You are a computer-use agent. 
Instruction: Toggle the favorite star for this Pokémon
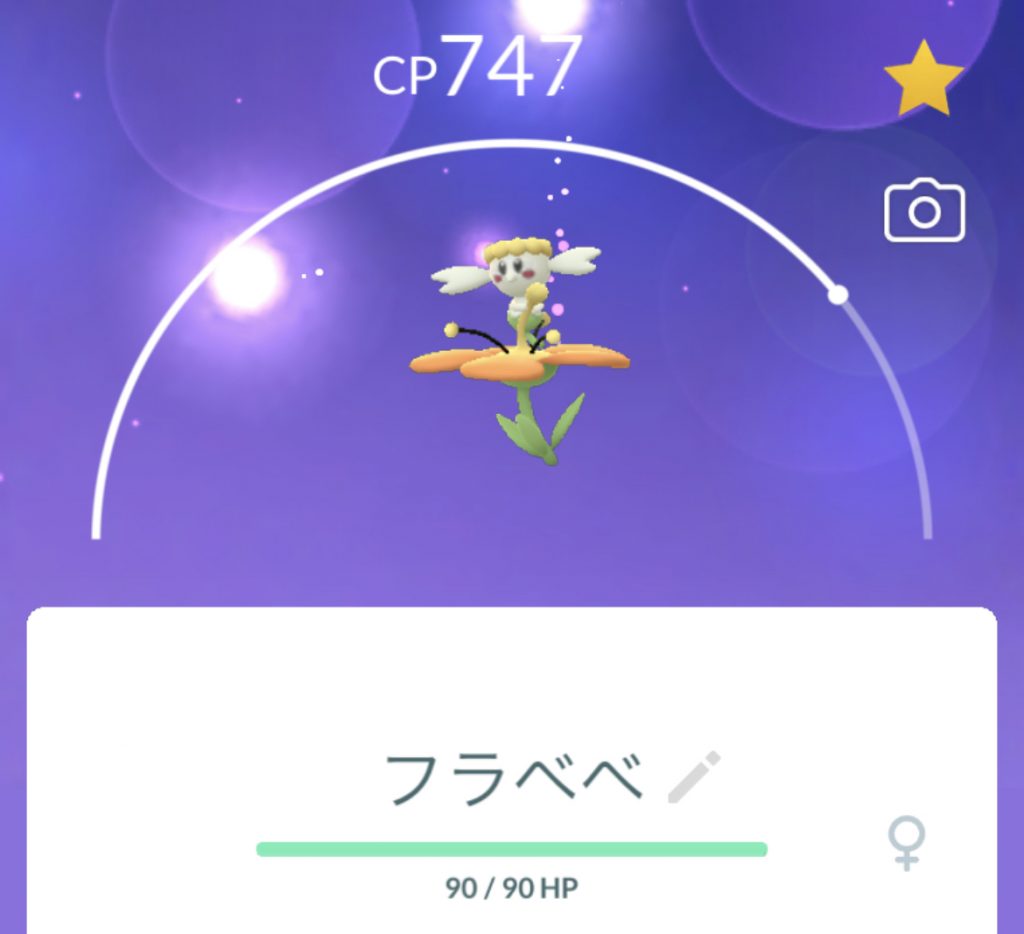pos(923,79)
